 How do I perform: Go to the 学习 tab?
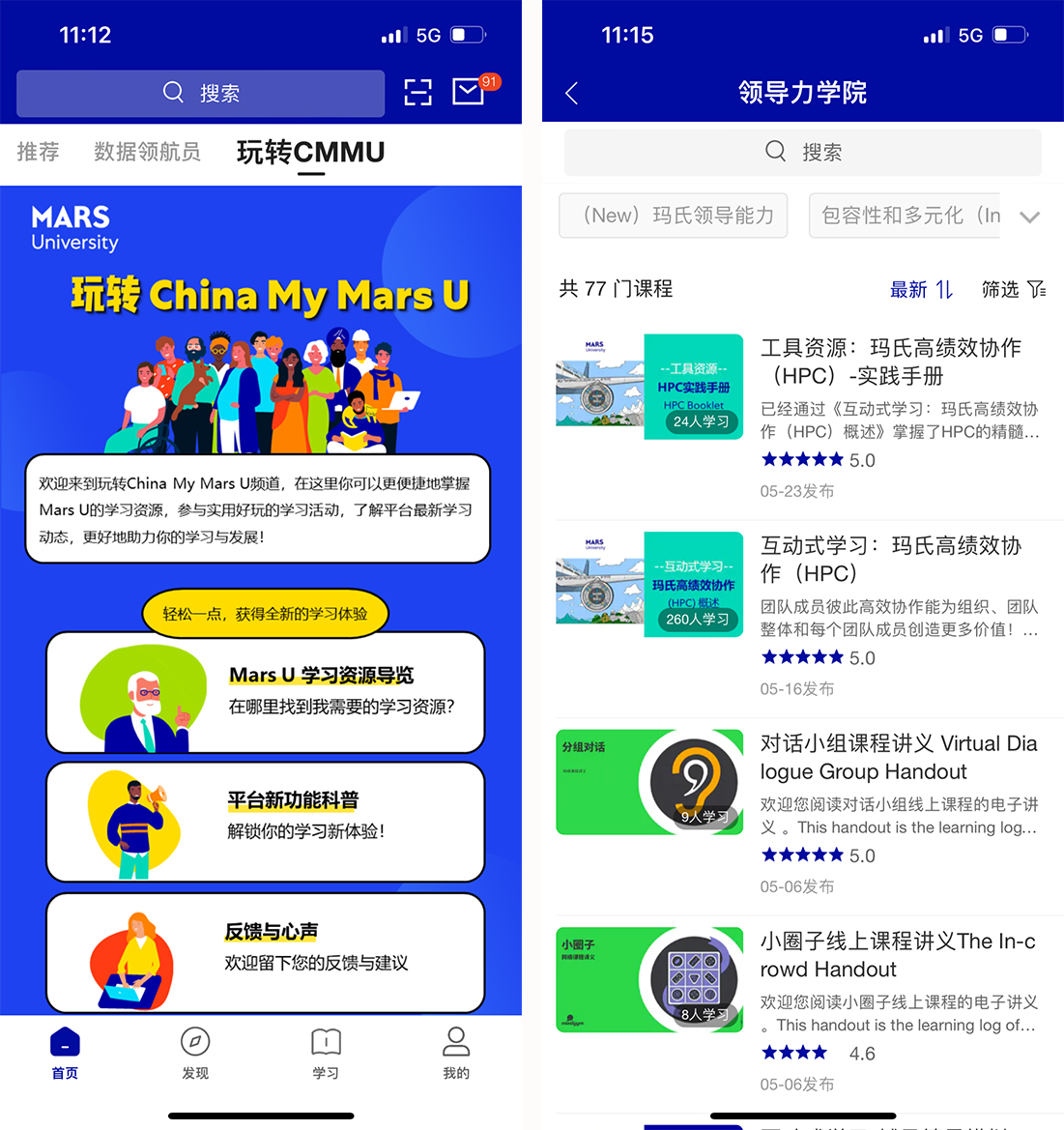click(326, 1053)
